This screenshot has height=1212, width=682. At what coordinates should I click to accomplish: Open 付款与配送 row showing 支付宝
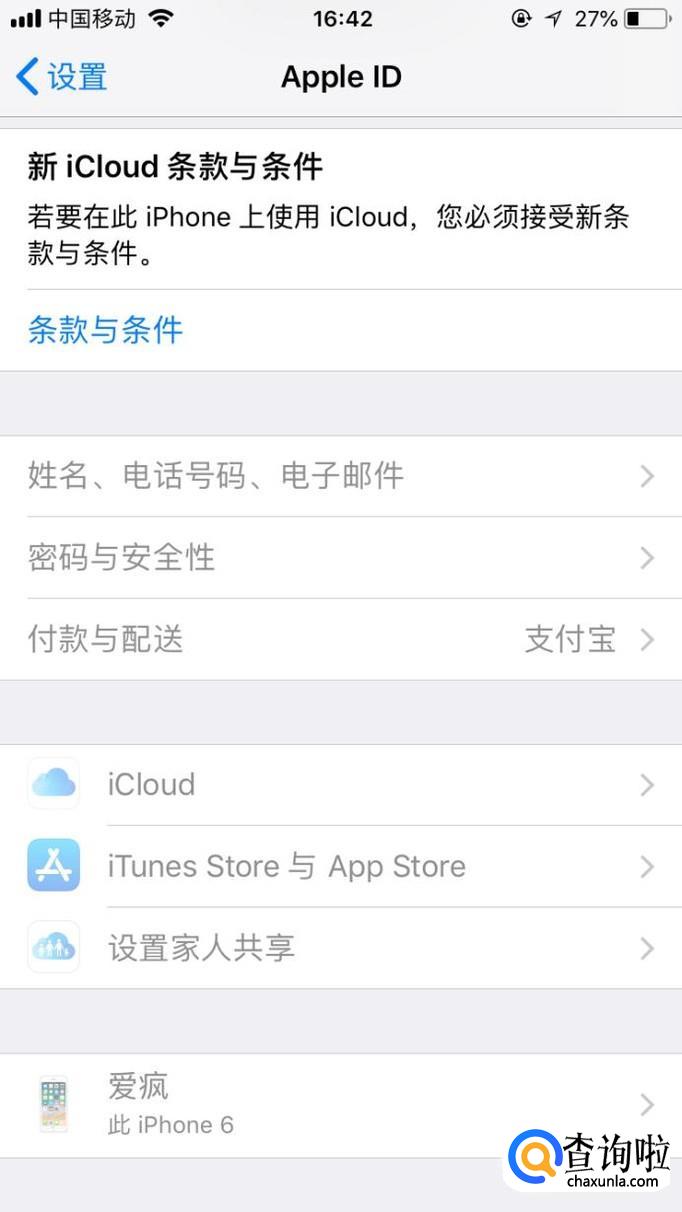(340, 640)
